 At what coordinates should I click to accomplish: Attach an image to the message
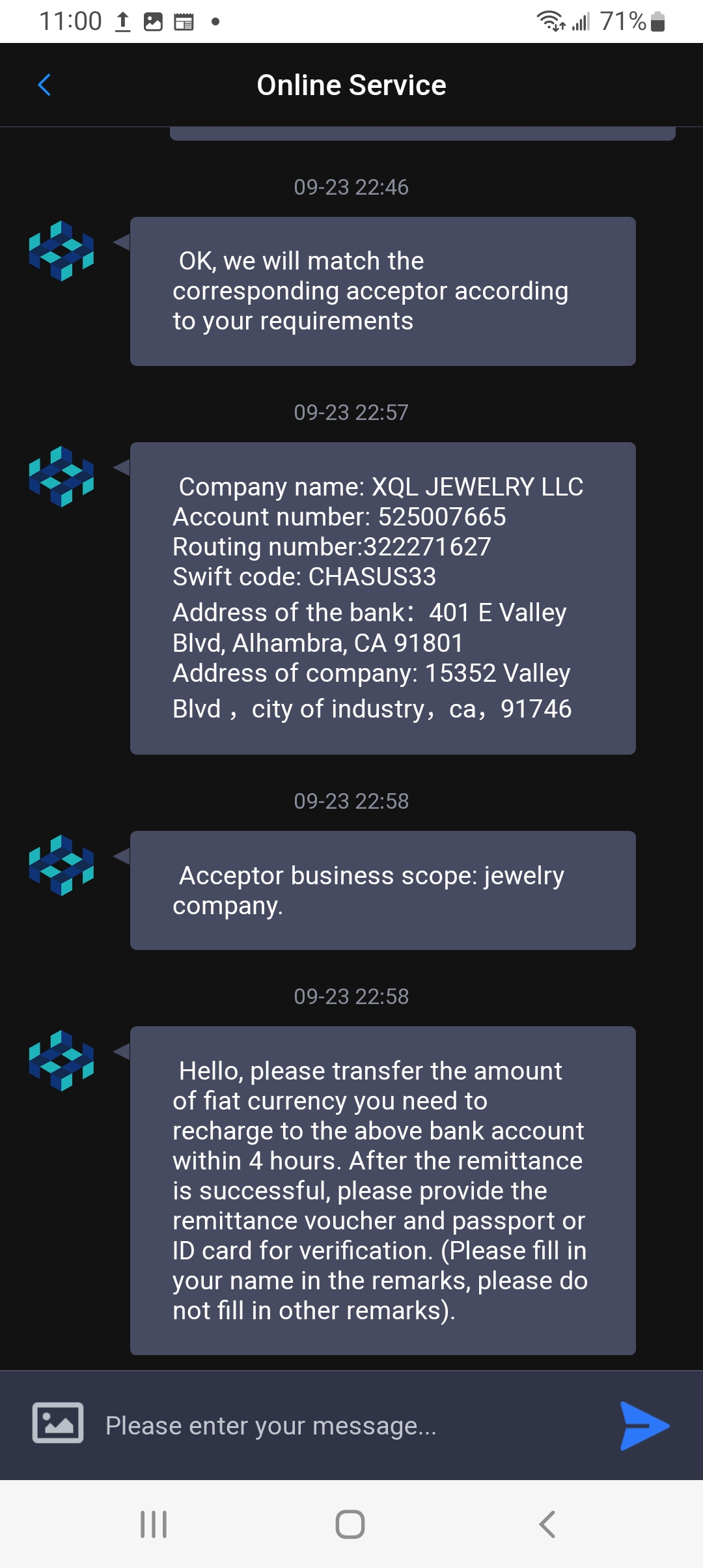tap(58, 1423)
